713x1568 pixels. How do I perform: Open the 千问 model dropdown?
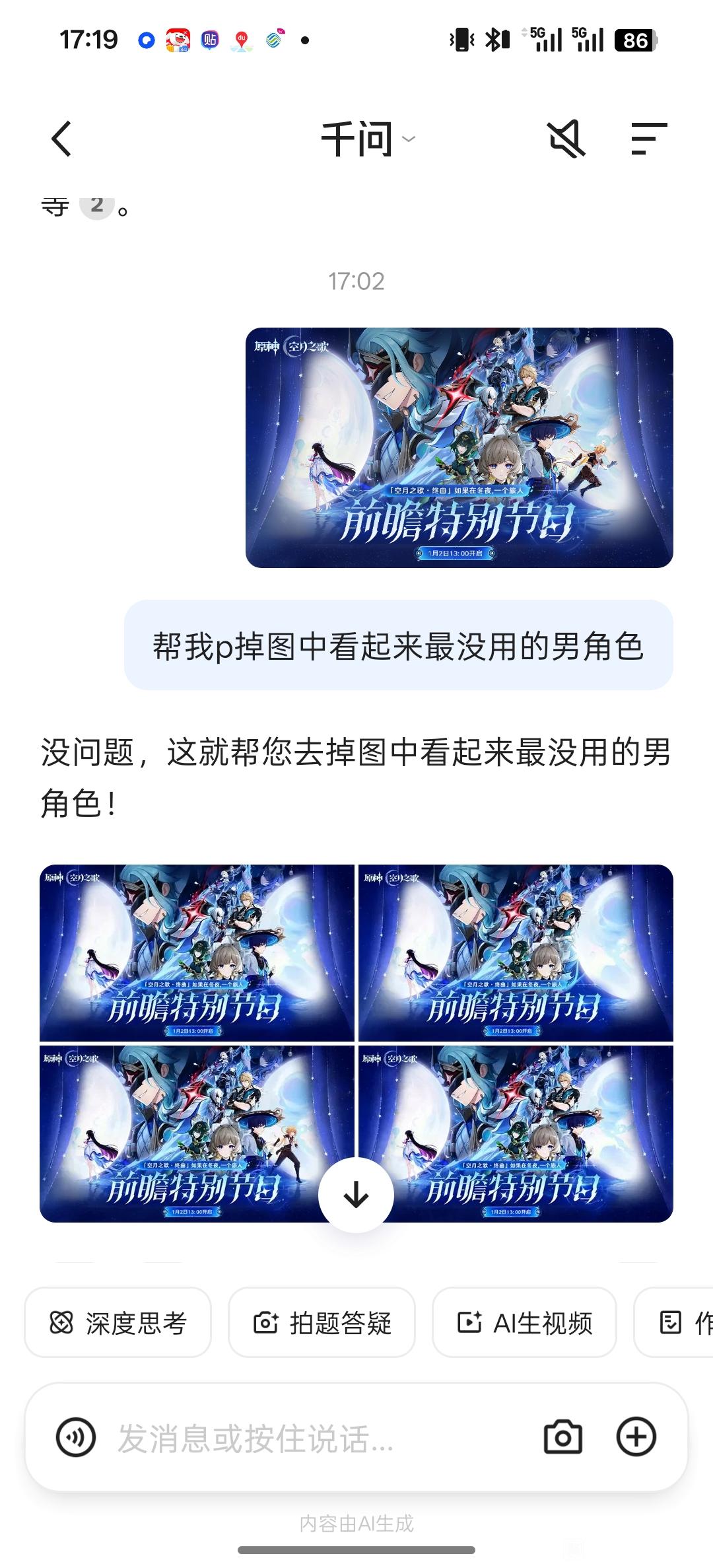point(368,139)
